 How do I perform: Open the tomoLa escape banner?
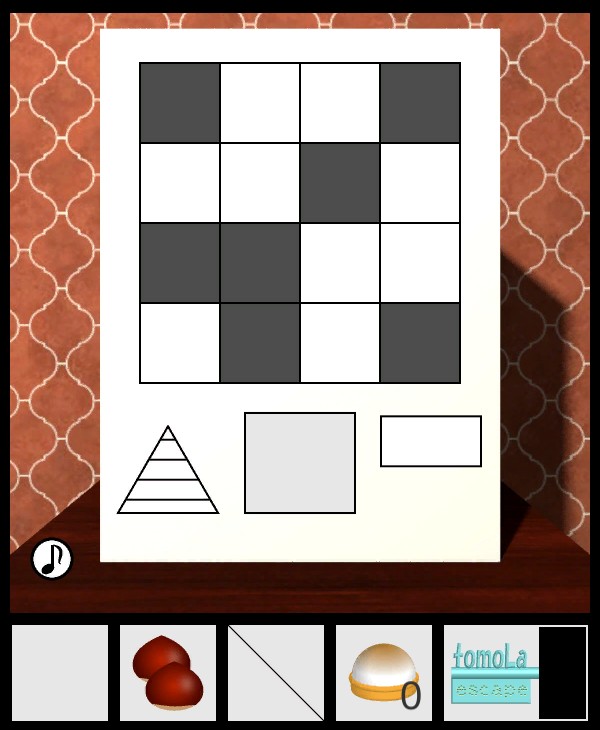point(492,673)
